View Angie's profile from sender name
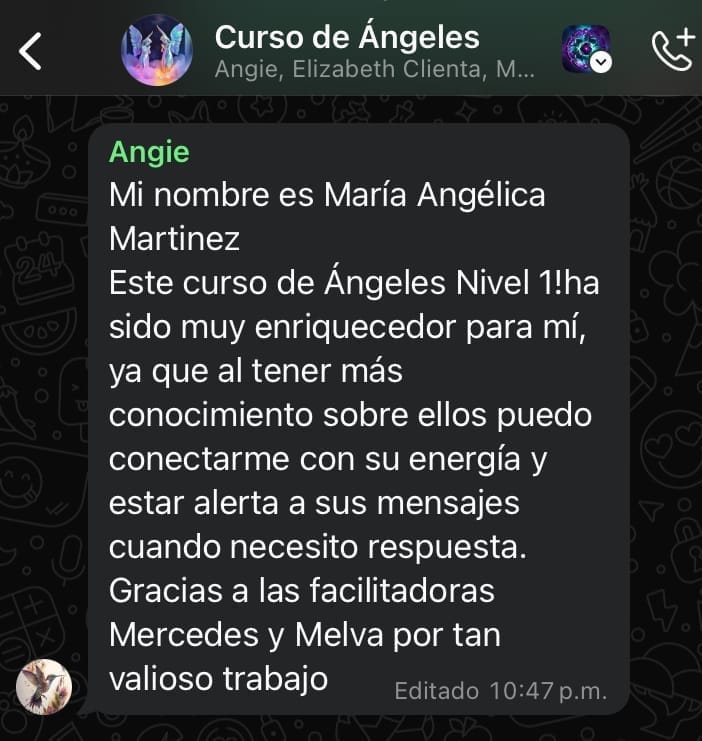Screen dimensions: 702x741 (x=149, y=152)
